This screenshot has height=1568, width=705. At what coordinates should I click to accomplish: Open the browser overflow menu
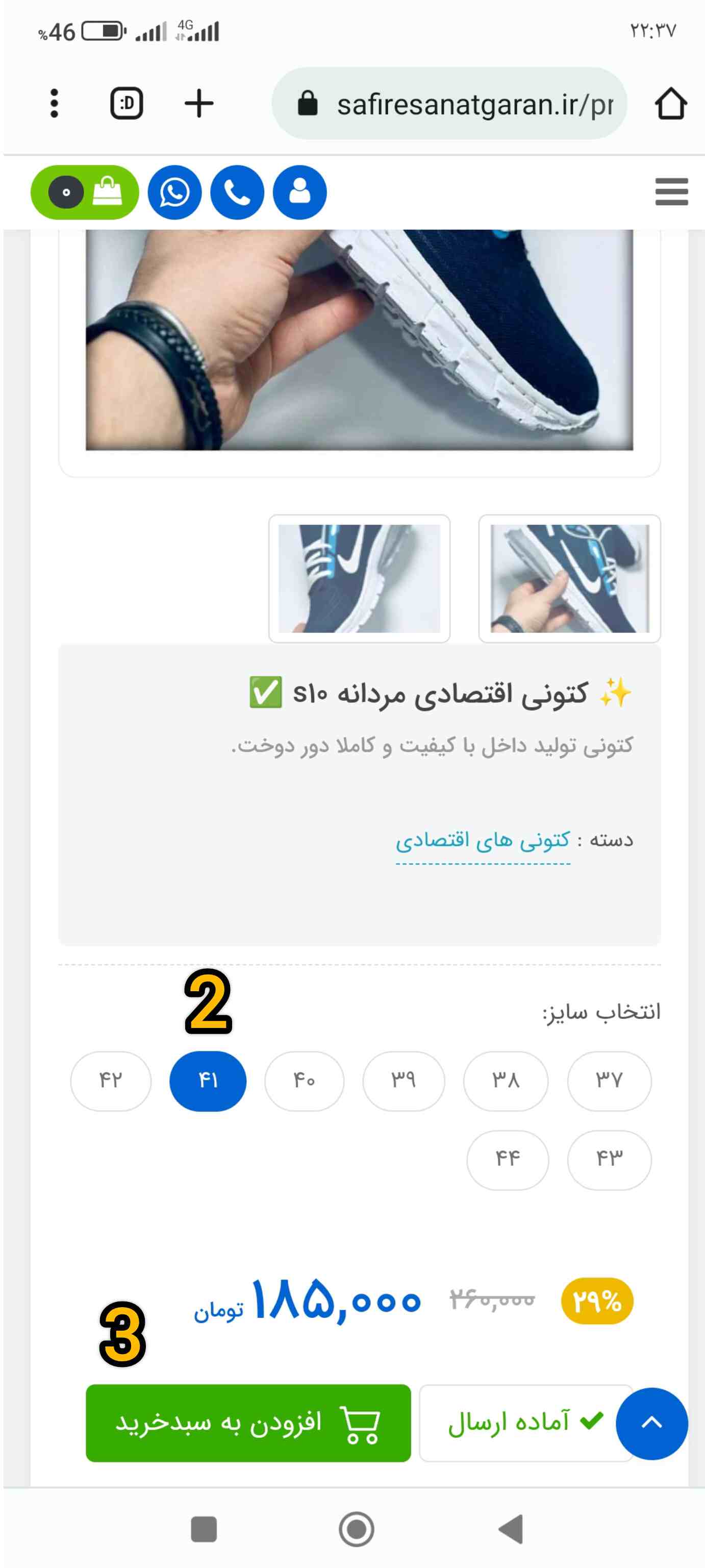54,103
